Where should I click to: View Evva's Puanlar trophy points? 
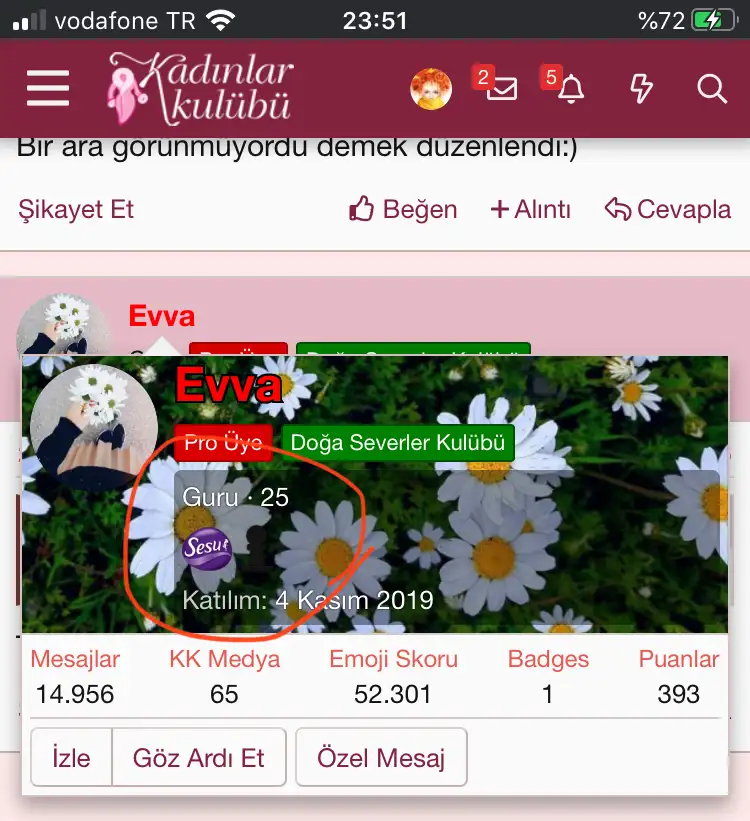[x=678, y=693]
